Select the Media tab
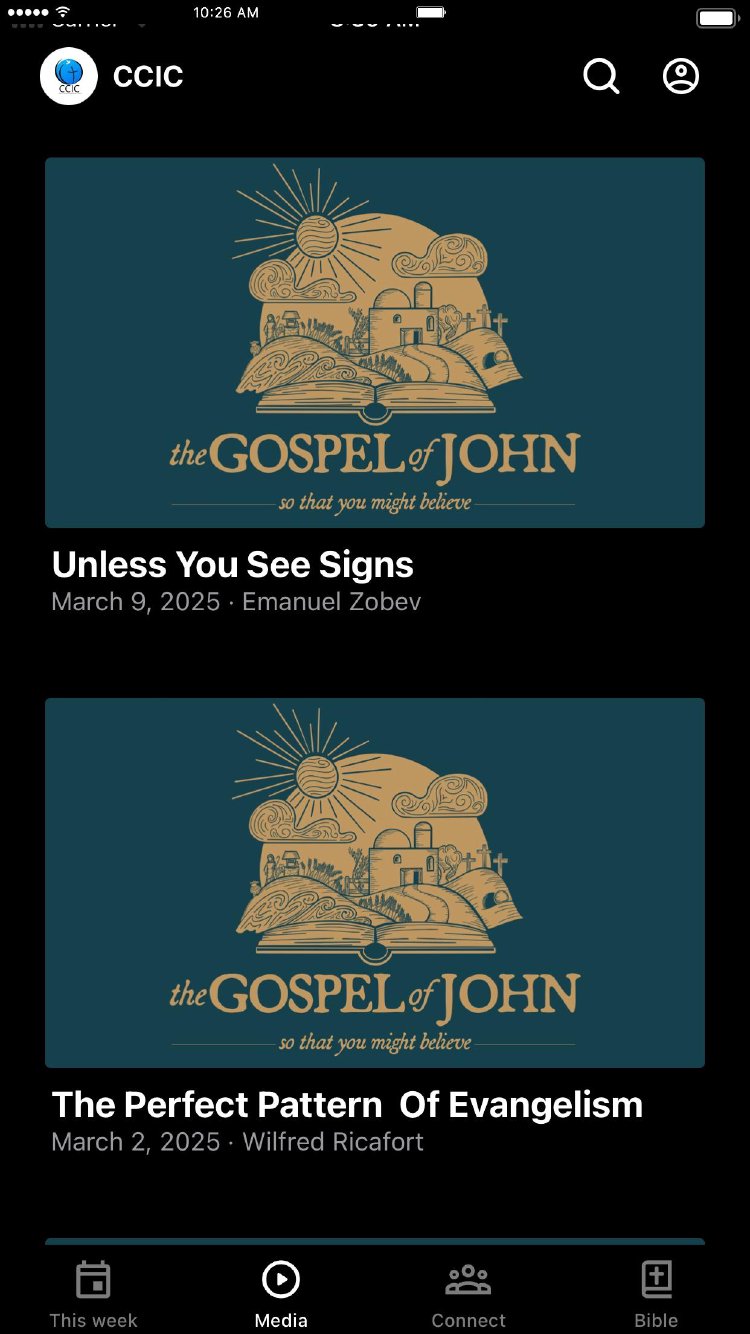Viewport: 750px width, 1334px height. click(281, 1293)
